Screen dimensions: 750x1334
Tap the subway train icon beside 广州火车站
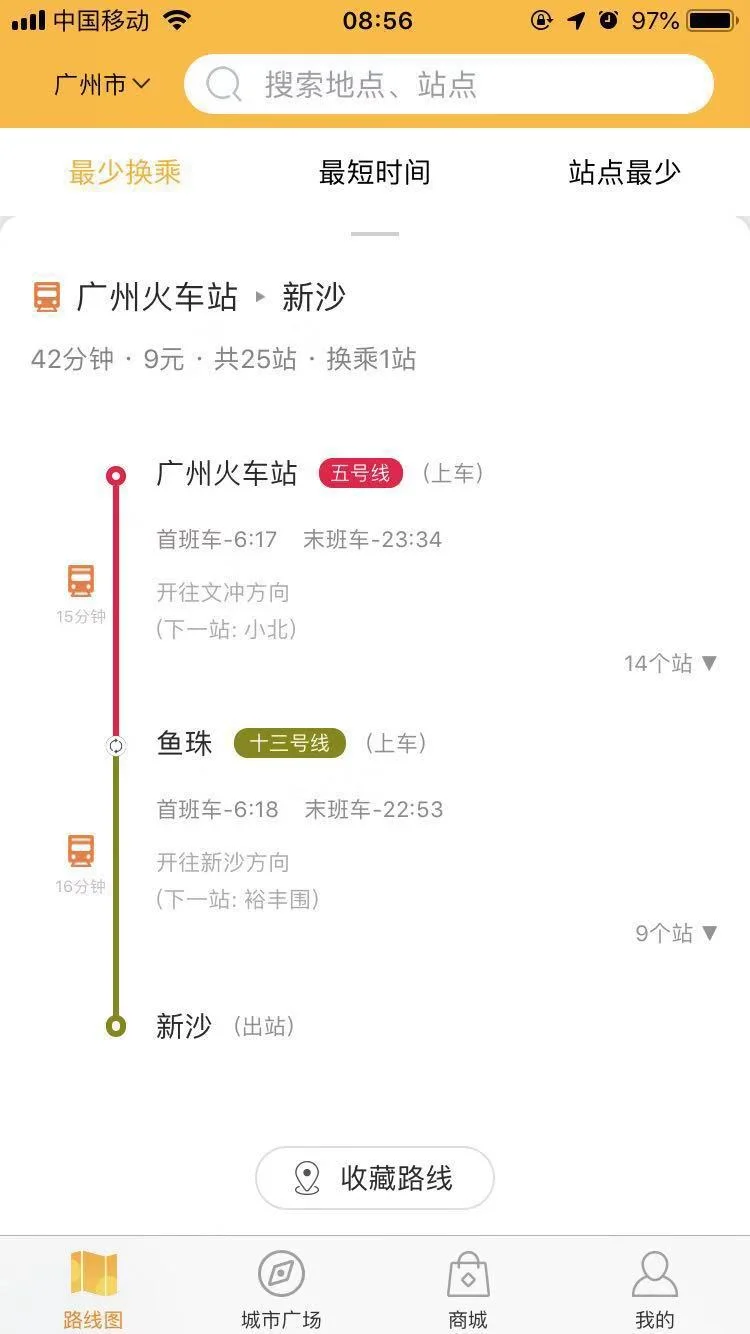47,296
